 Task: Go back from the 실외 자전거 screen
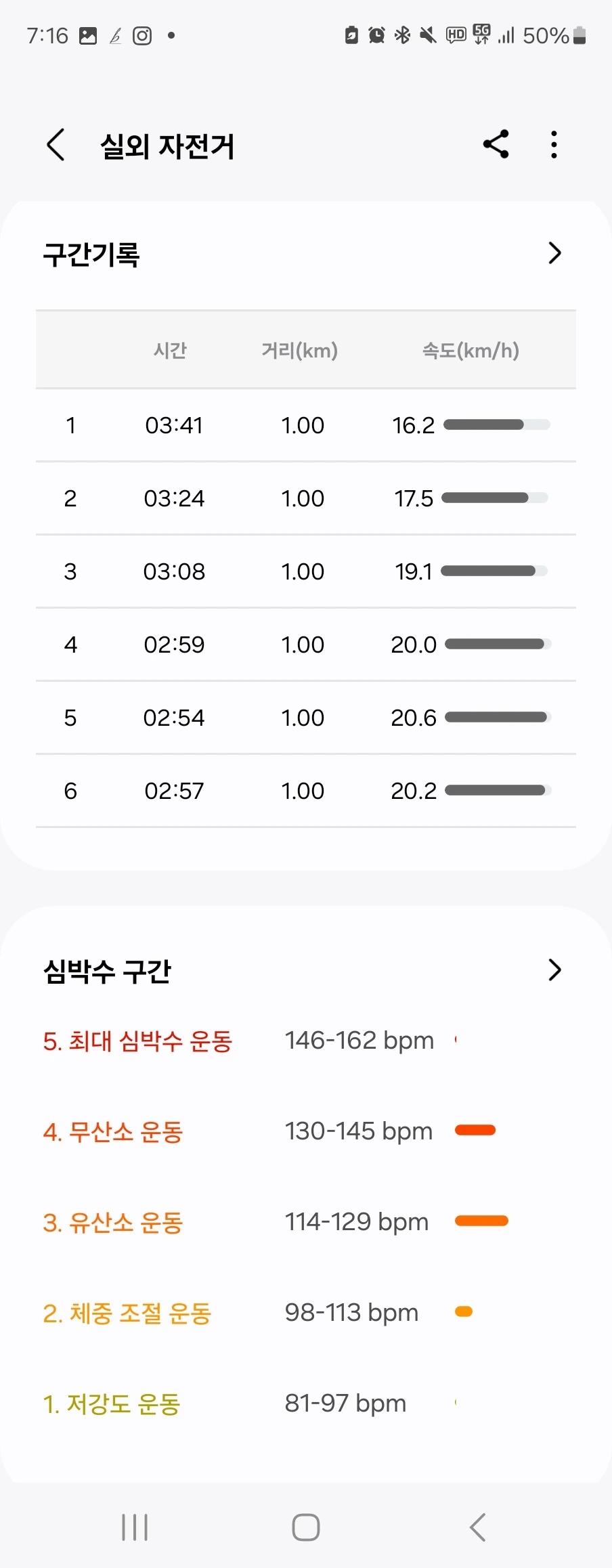pos(56,145)
